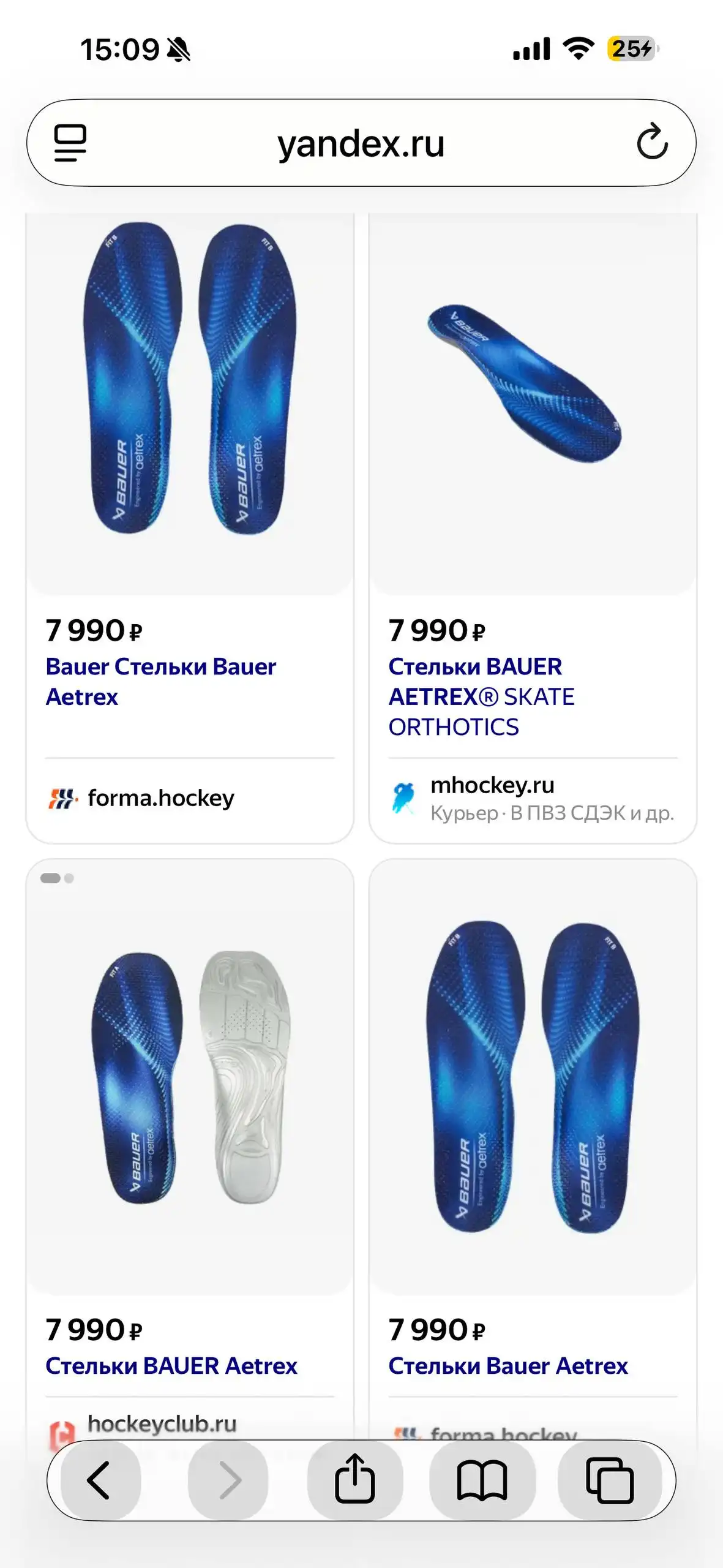Image resolution: width=723 pixels, height=1568 pixels.
Task: Open the page view settings in address bar
Action: click(x=69, y=143)
